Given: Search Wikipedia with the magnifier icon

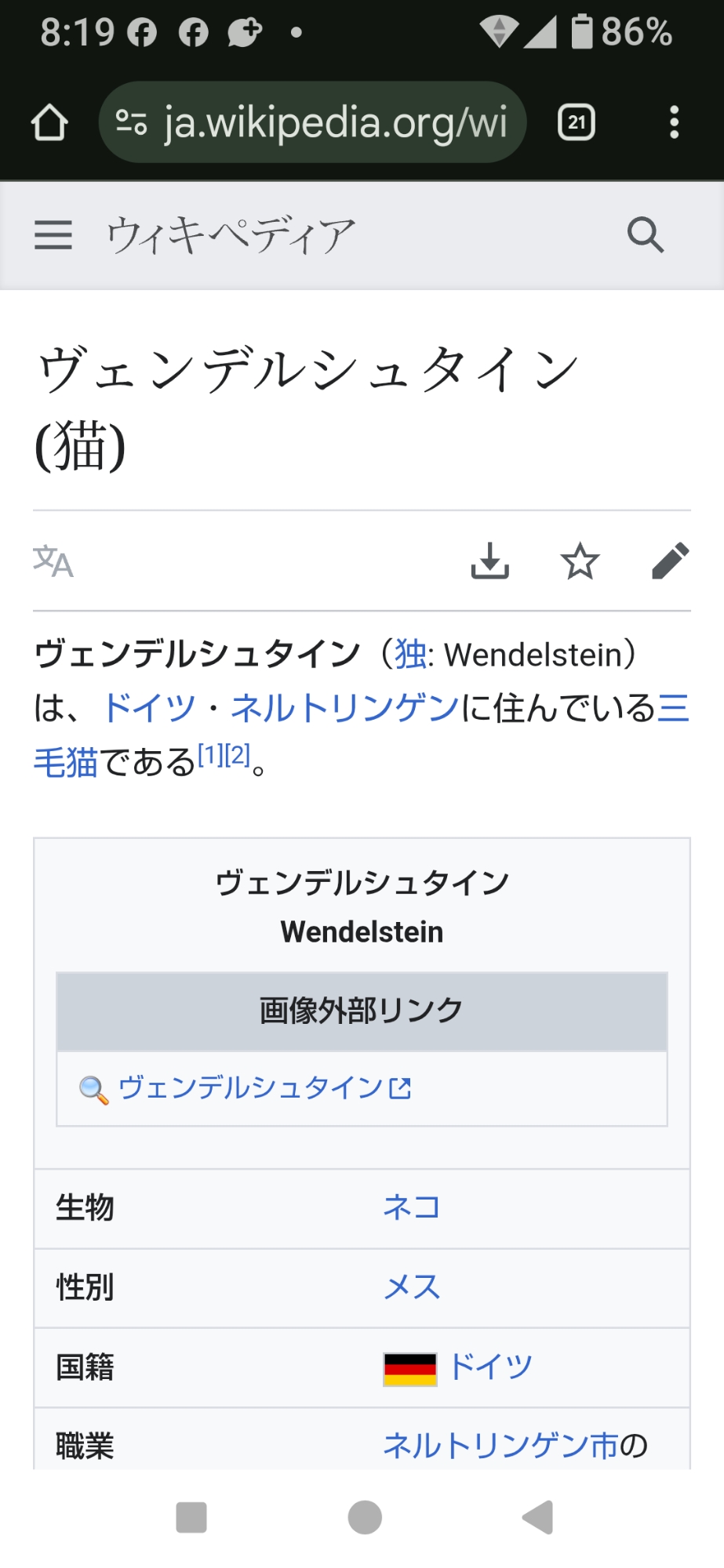Looking at the screenshot, I should coord(646,234).
